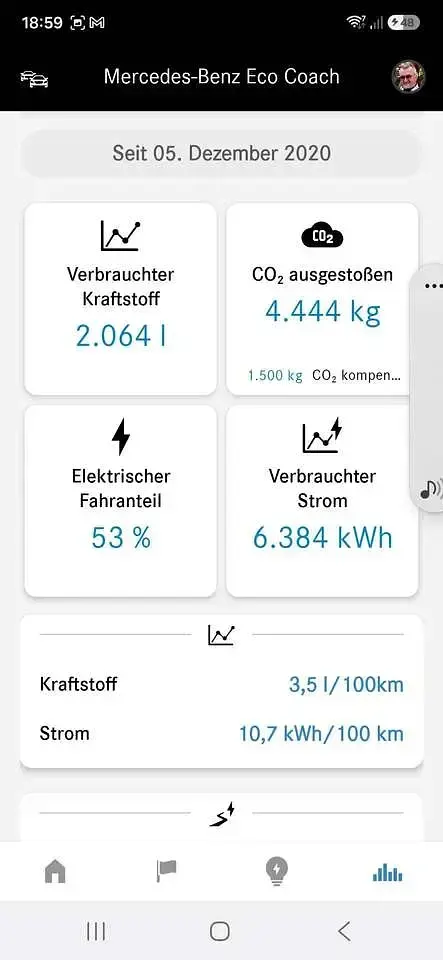The image size is (443, 960).
Task: Tap the Seit 05. Dezember 2020 date selector
Action: coord(222,153)
